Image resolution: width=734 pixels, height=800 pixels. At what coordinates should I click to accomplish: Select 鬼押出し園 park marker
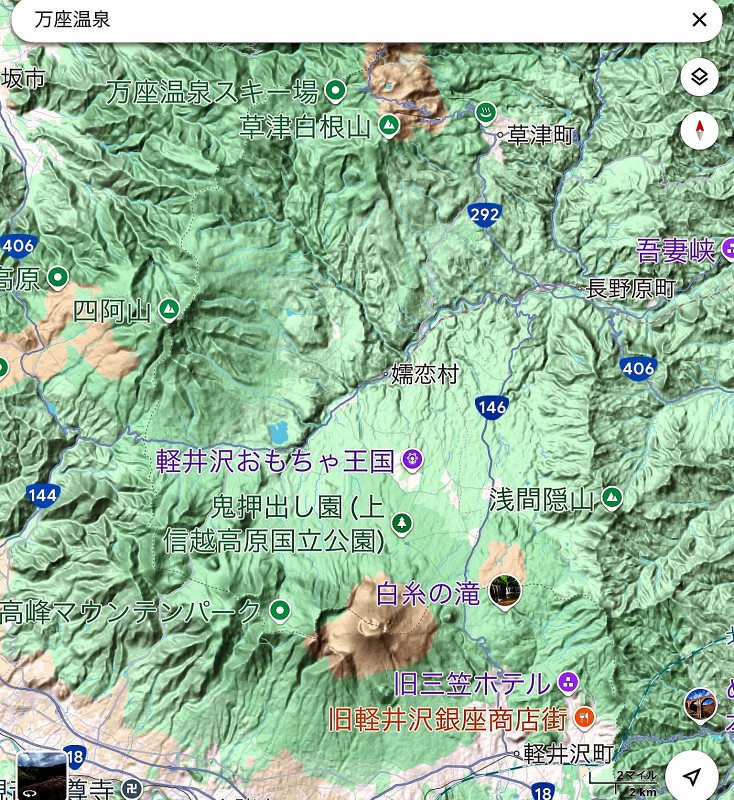coord(402,522)
